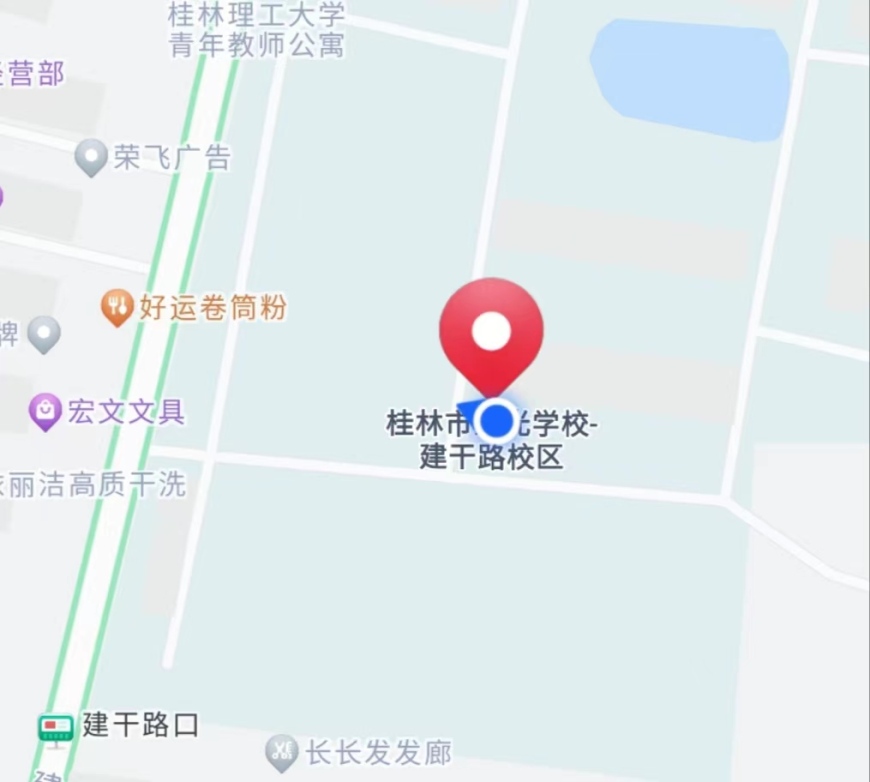Select the 荣飞广告 map marker
870x782 pixels.
(91, 157)
